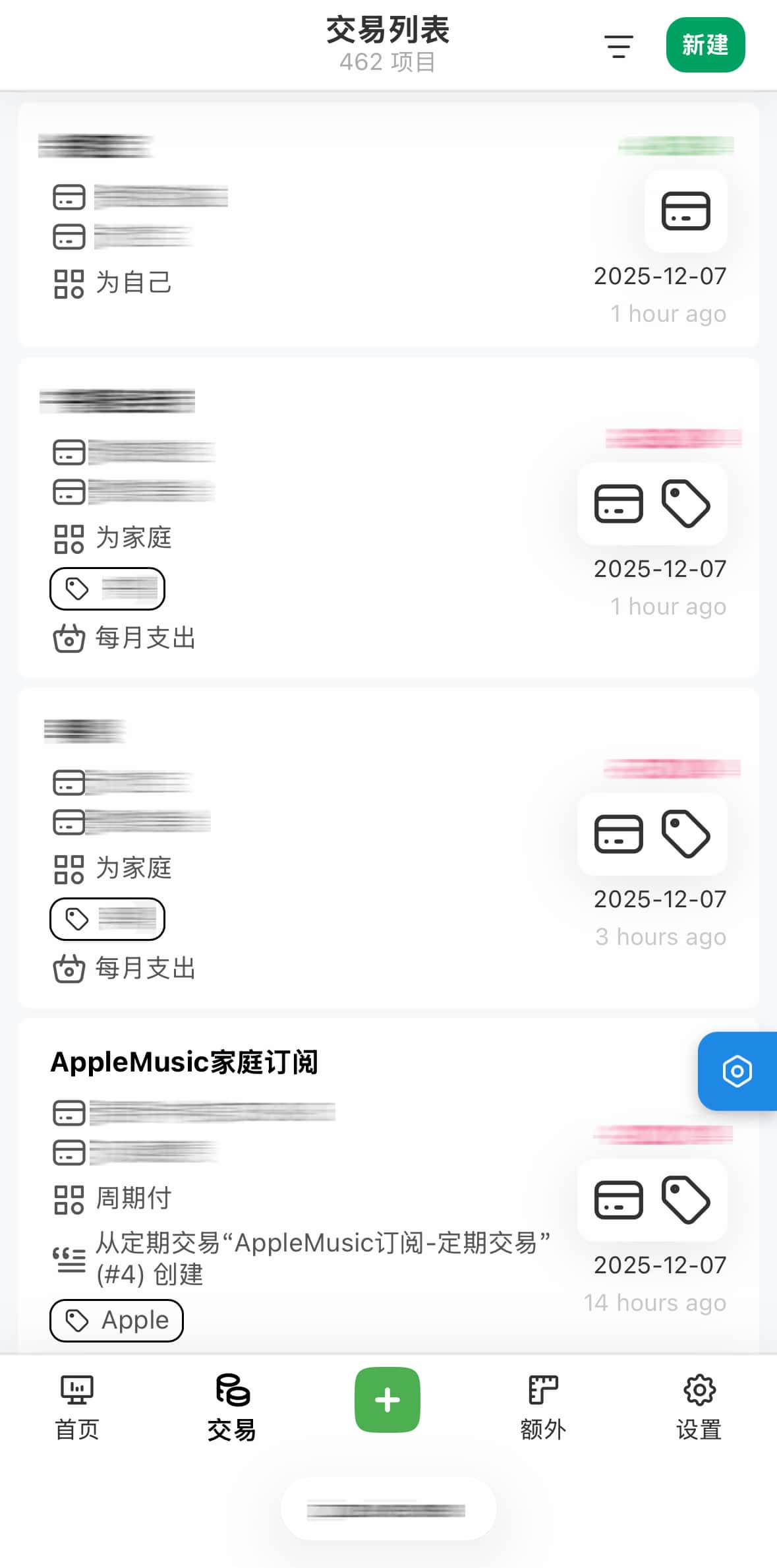Go to the 设置 tab

(x=699, y=1408)
